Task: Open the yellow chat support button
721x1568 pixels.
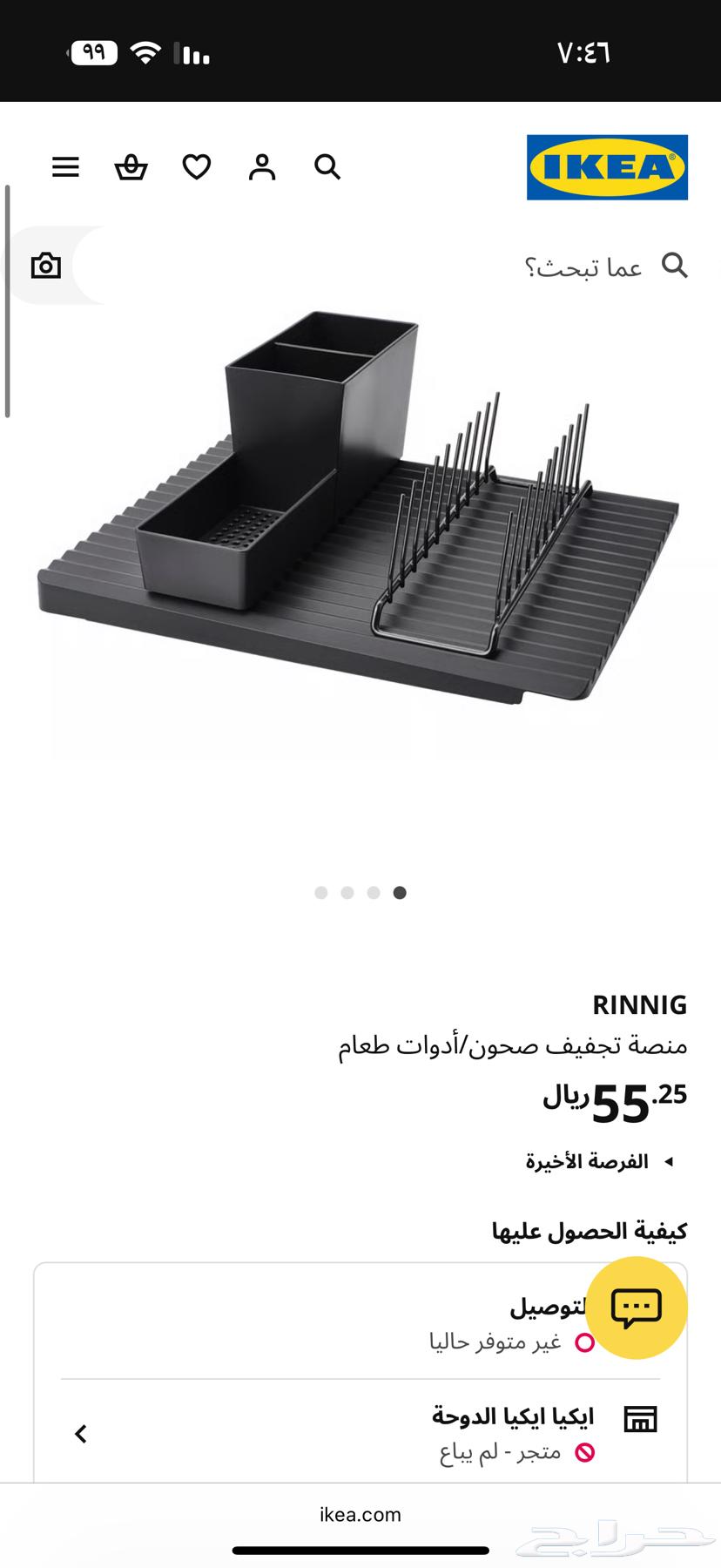Action: (637, 1308)
